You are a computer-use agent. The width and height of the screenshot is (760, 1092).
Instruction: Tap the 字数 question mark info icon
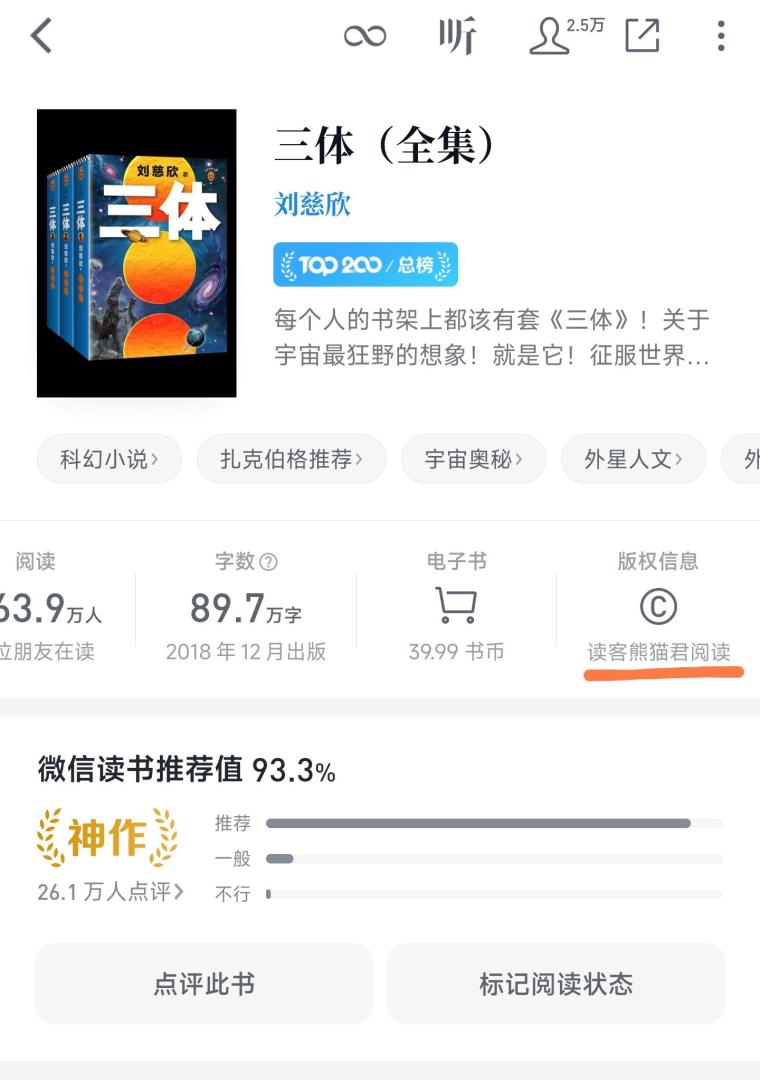tap(268, 562)
